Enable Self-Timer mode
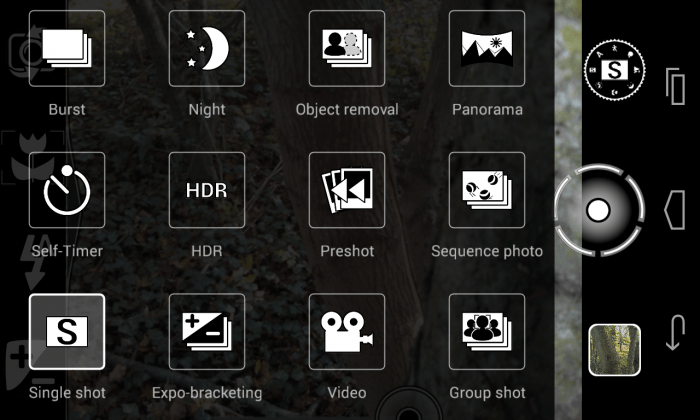Viewport: 700px width, 420px height. tap(67, 190)
